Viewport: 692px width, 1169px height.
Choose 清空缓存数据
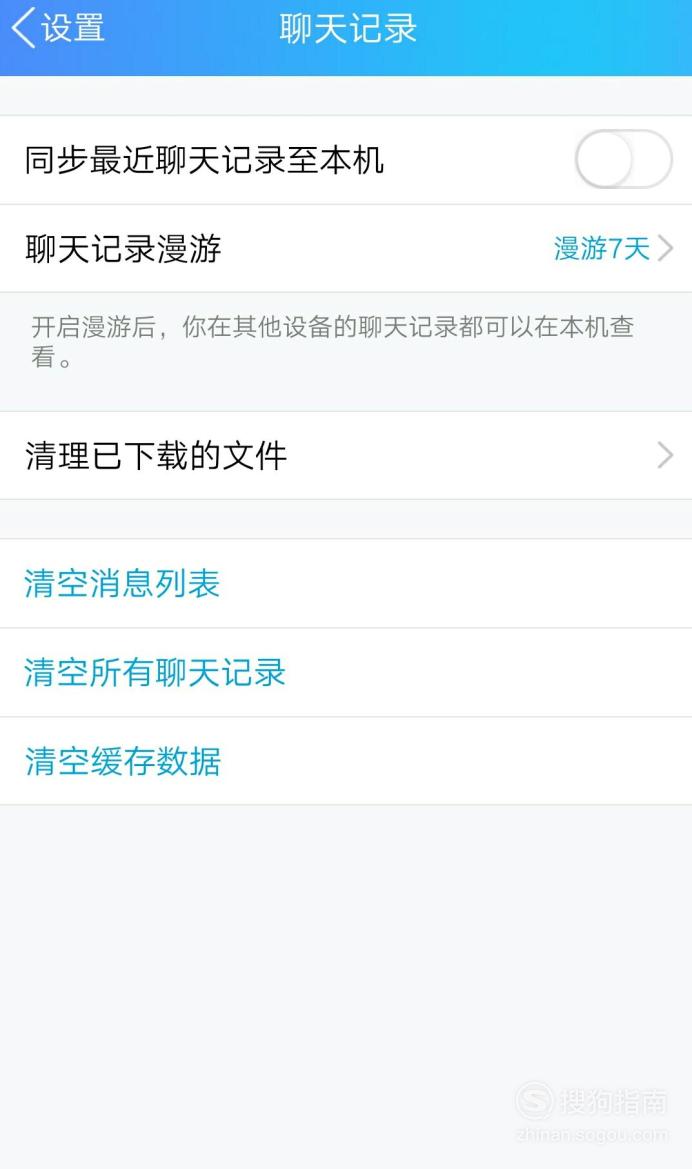[346, 761]
